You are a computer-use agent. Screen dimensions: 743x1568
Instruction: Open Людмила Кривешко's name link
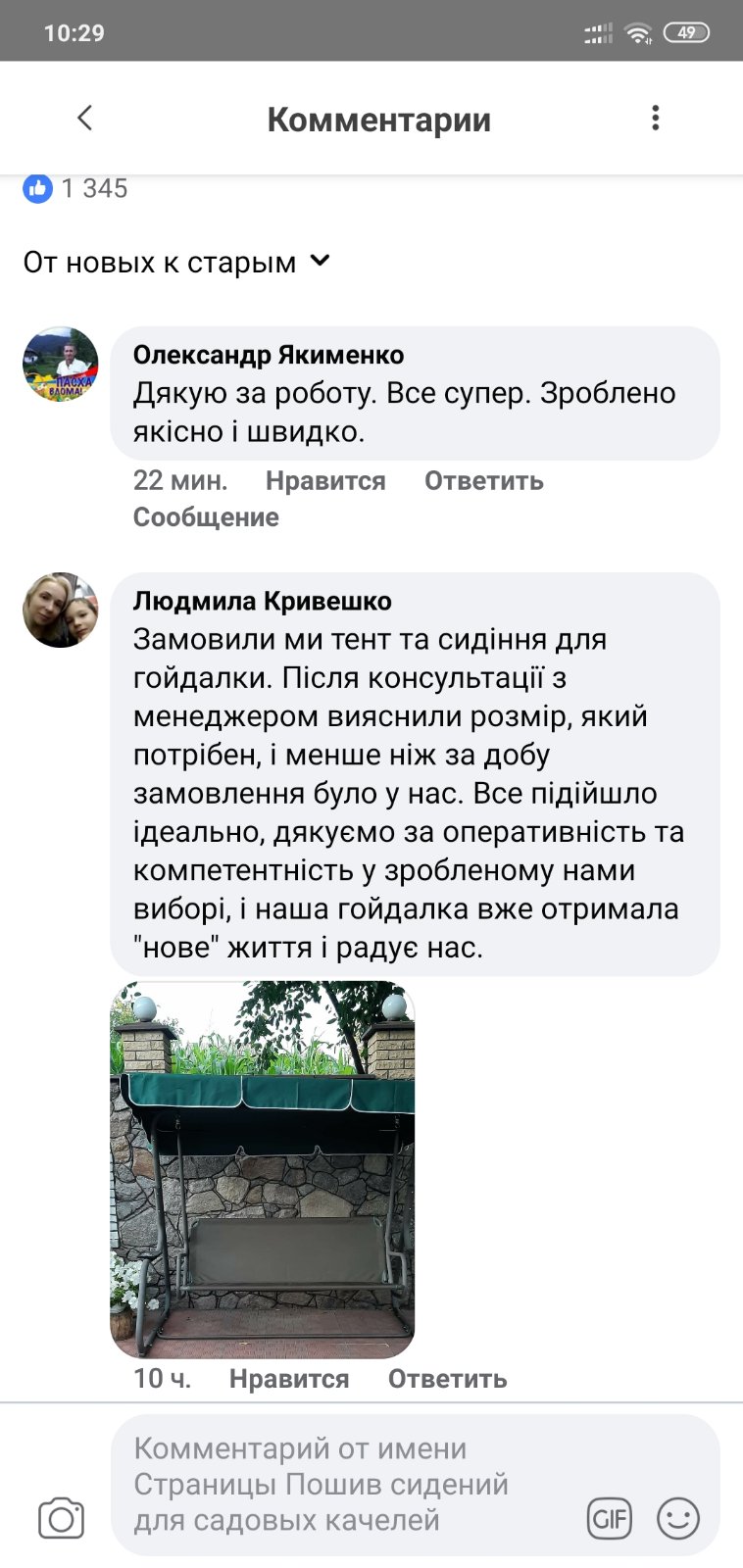click(262, 601)
